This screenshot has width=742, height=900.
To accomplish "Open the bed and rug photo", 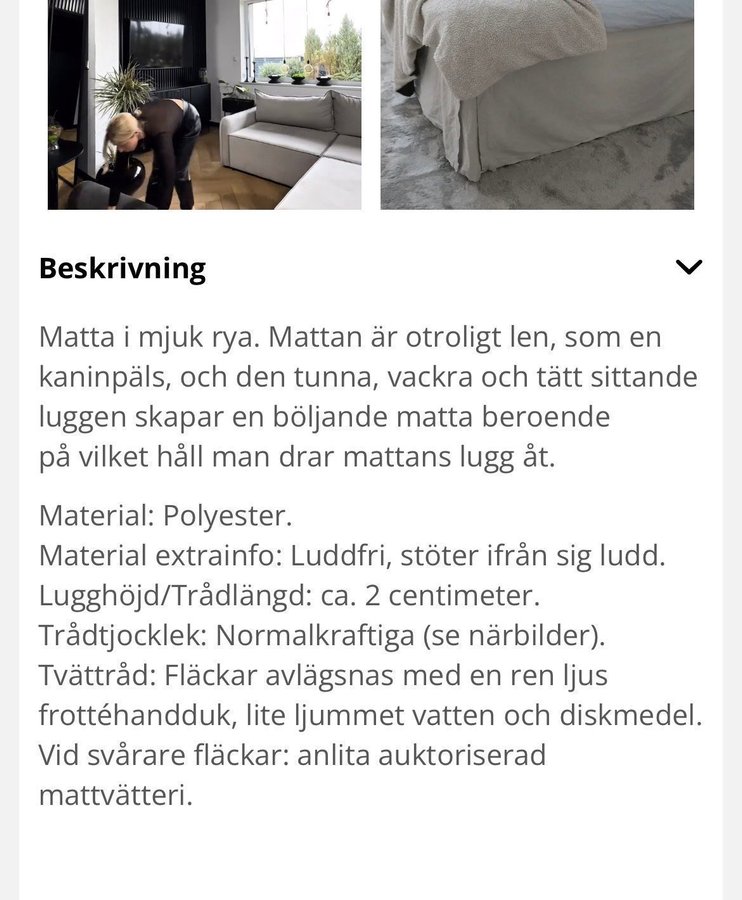I will tap(537, 104).
